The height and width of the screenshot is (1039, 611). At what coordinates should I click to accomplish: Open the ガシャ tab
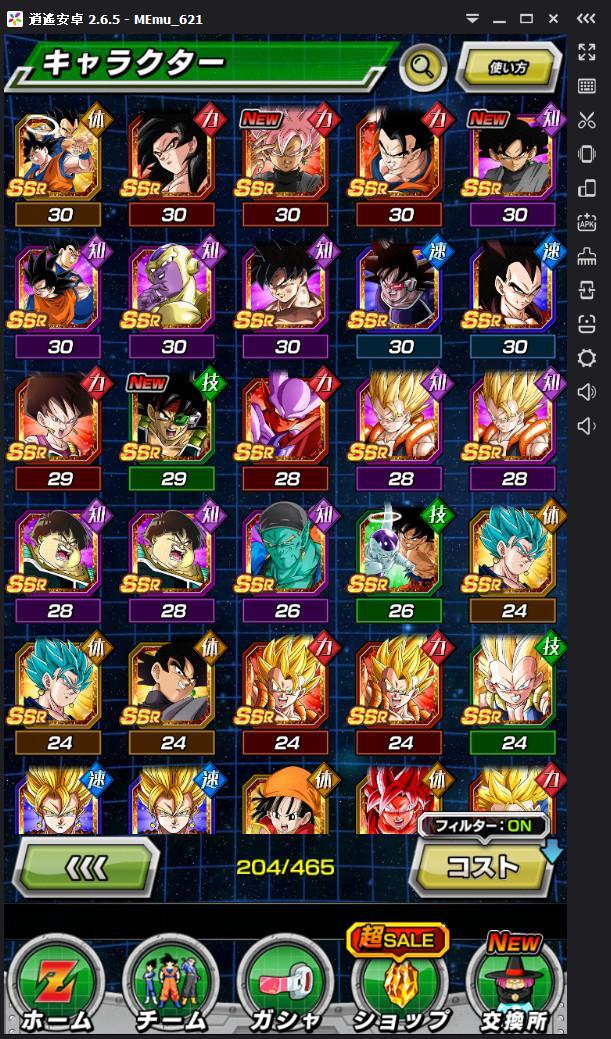[x=285, y=985]
